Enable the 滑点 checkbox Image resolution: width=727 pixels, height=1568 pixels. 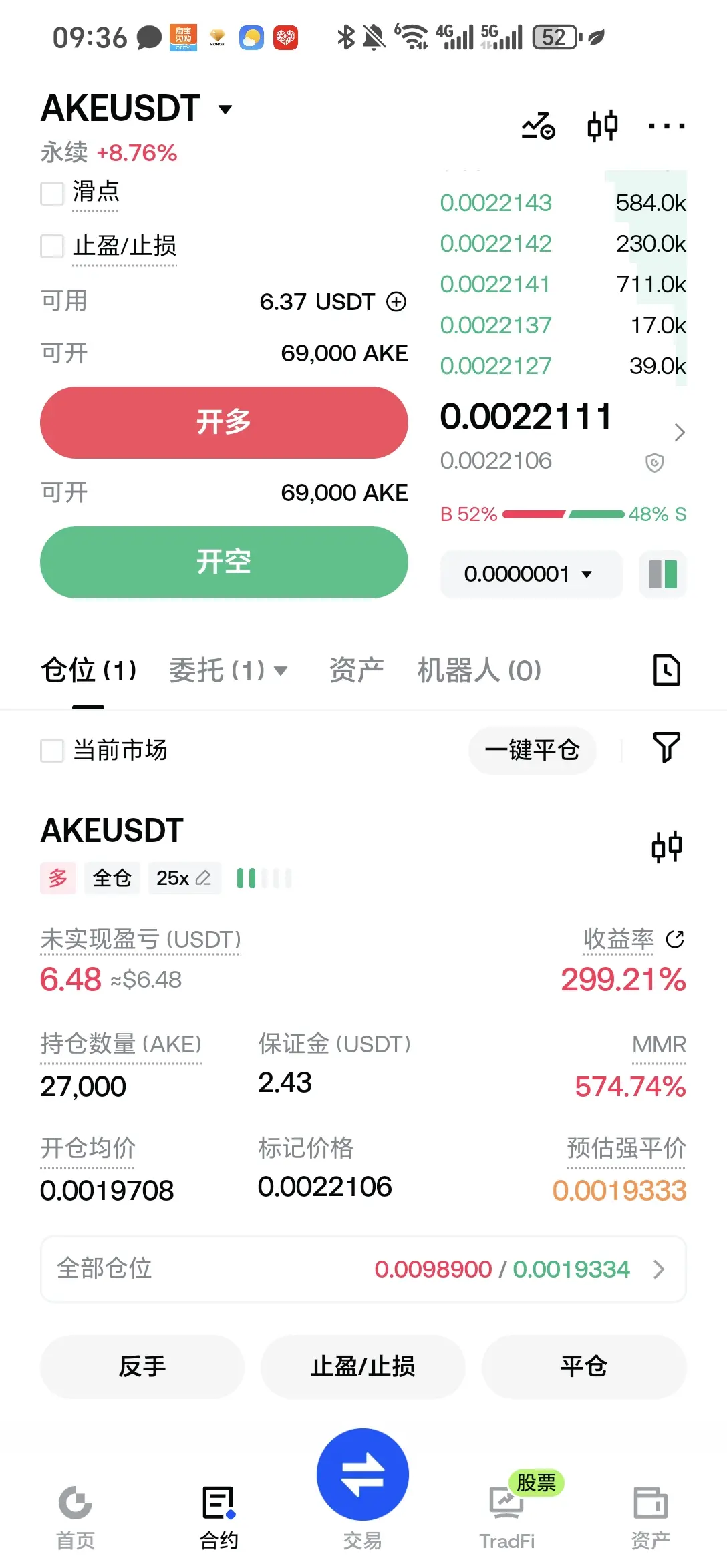[x=52, y=194]
